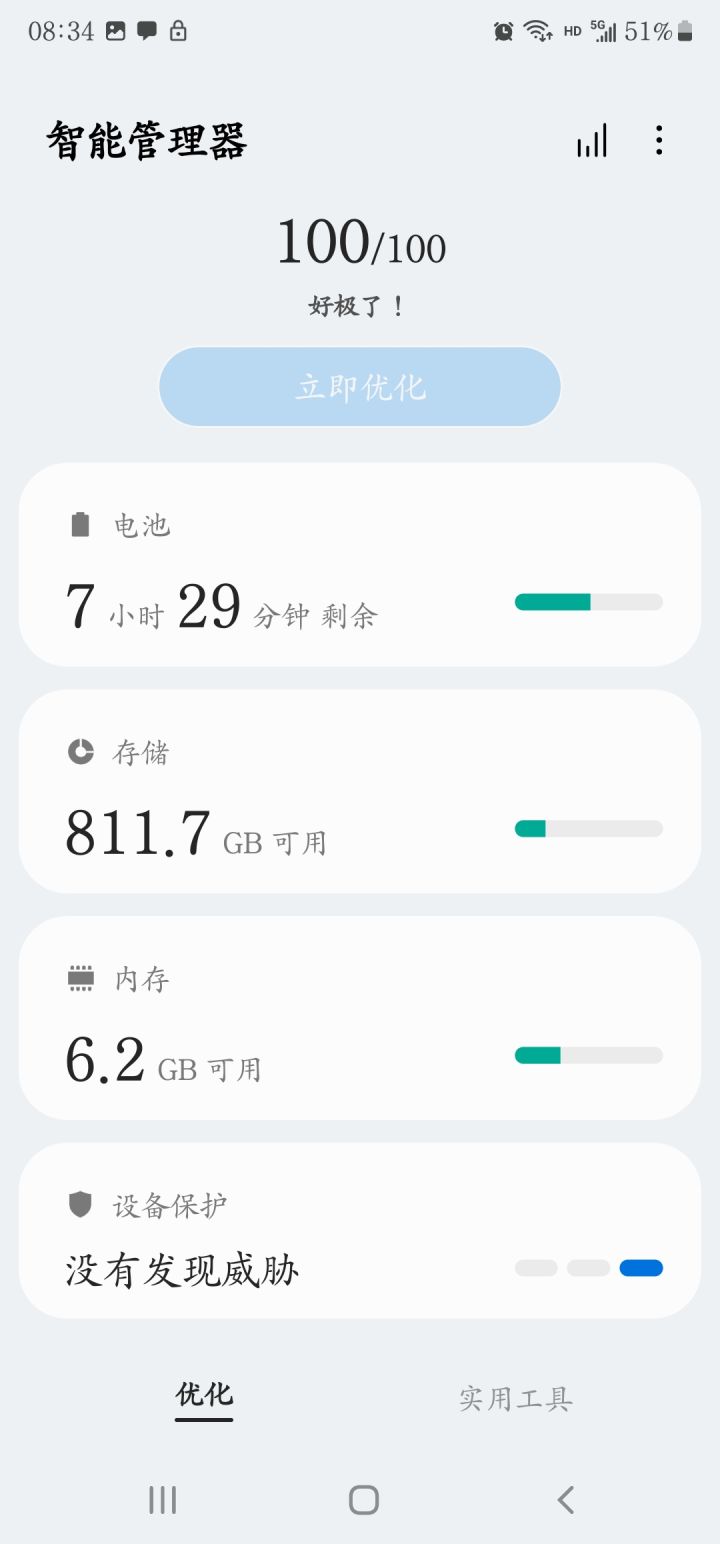Screen dimensions: 720x1544
Task: Switch to the 实用工具 tab
Action: [x=516, y=1399]
